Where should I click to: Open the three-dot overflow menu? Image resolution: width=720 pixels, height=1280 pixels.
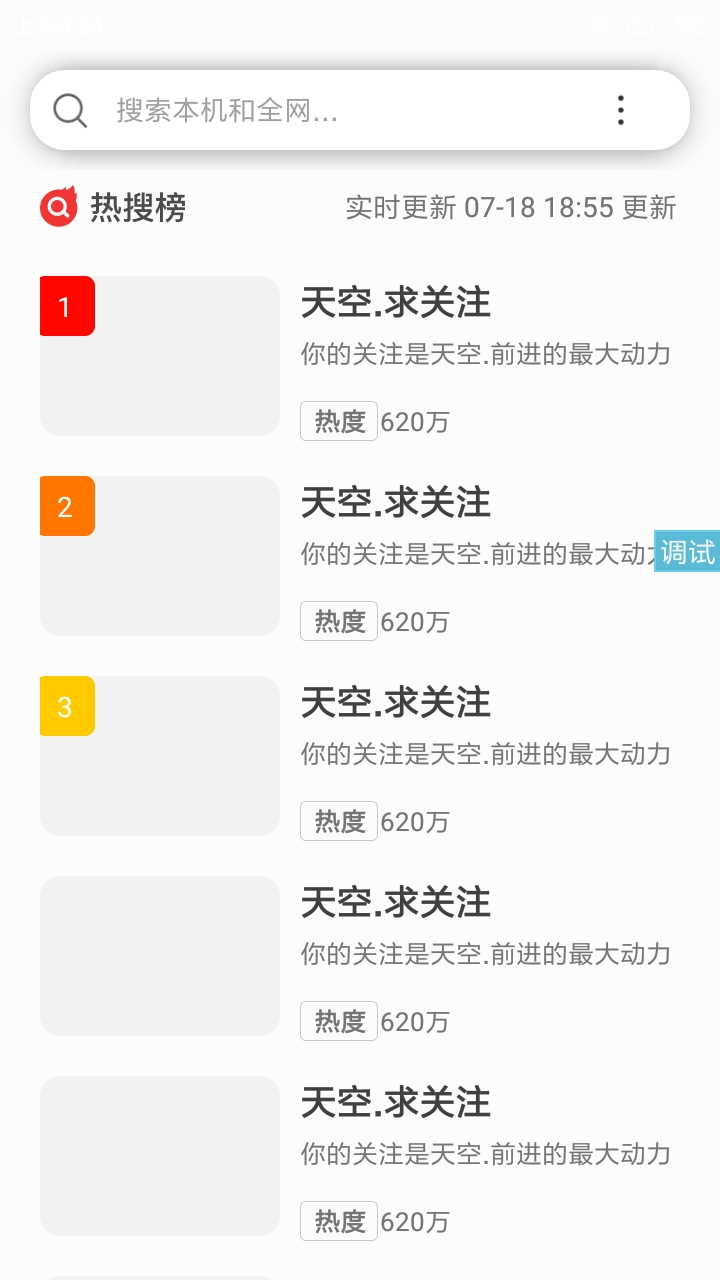pos(621,110)
